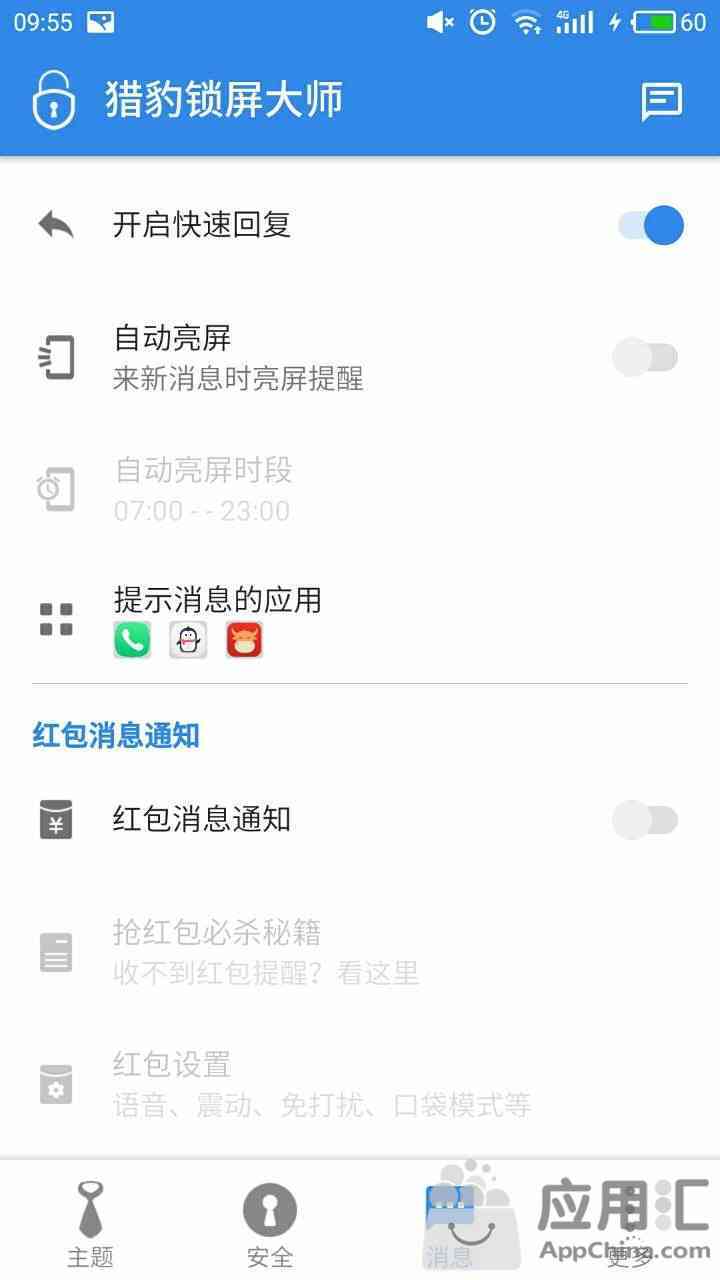Switch to the 安全 tab
Viewport: 720px width, 1280px height.
coord(270,1222)
